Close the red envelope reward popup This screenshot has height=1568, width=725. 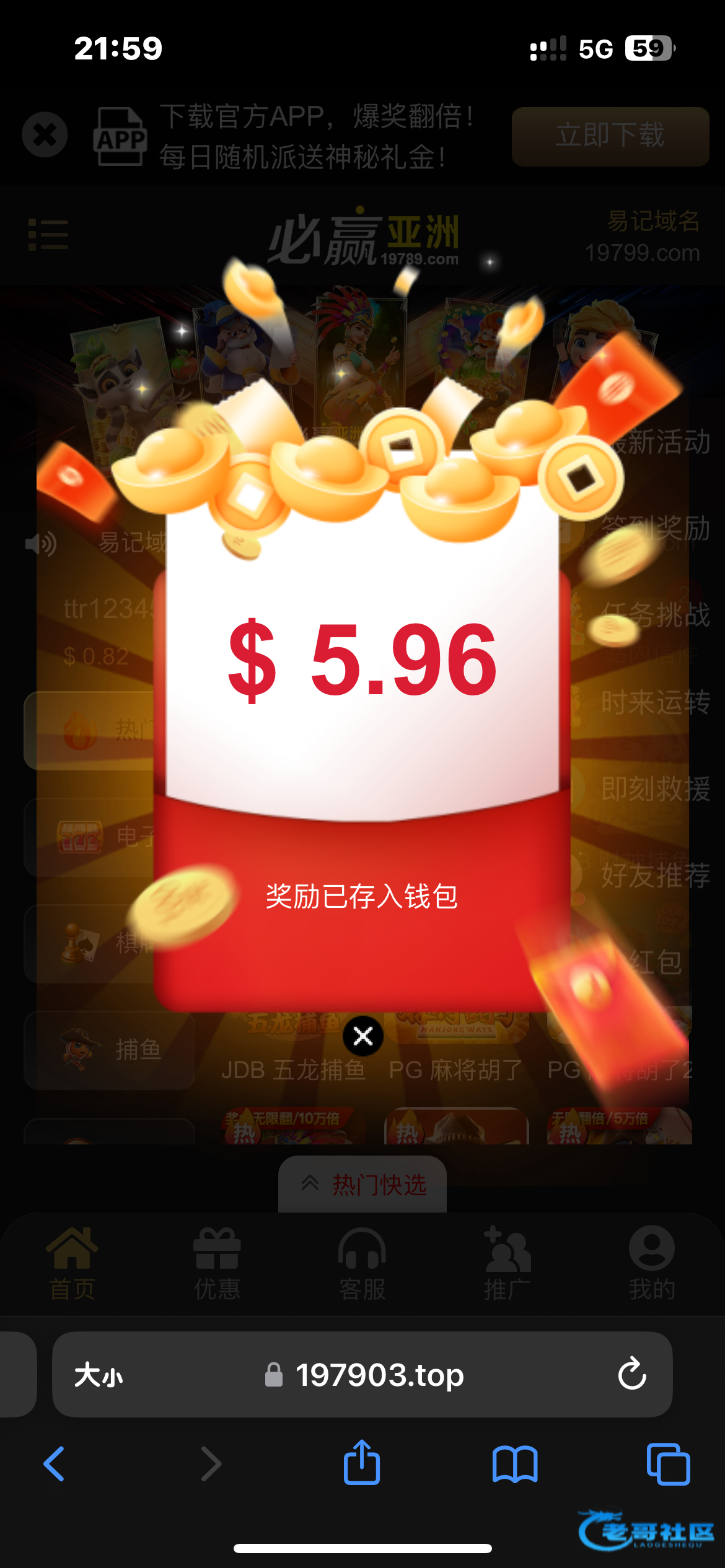363,1036
